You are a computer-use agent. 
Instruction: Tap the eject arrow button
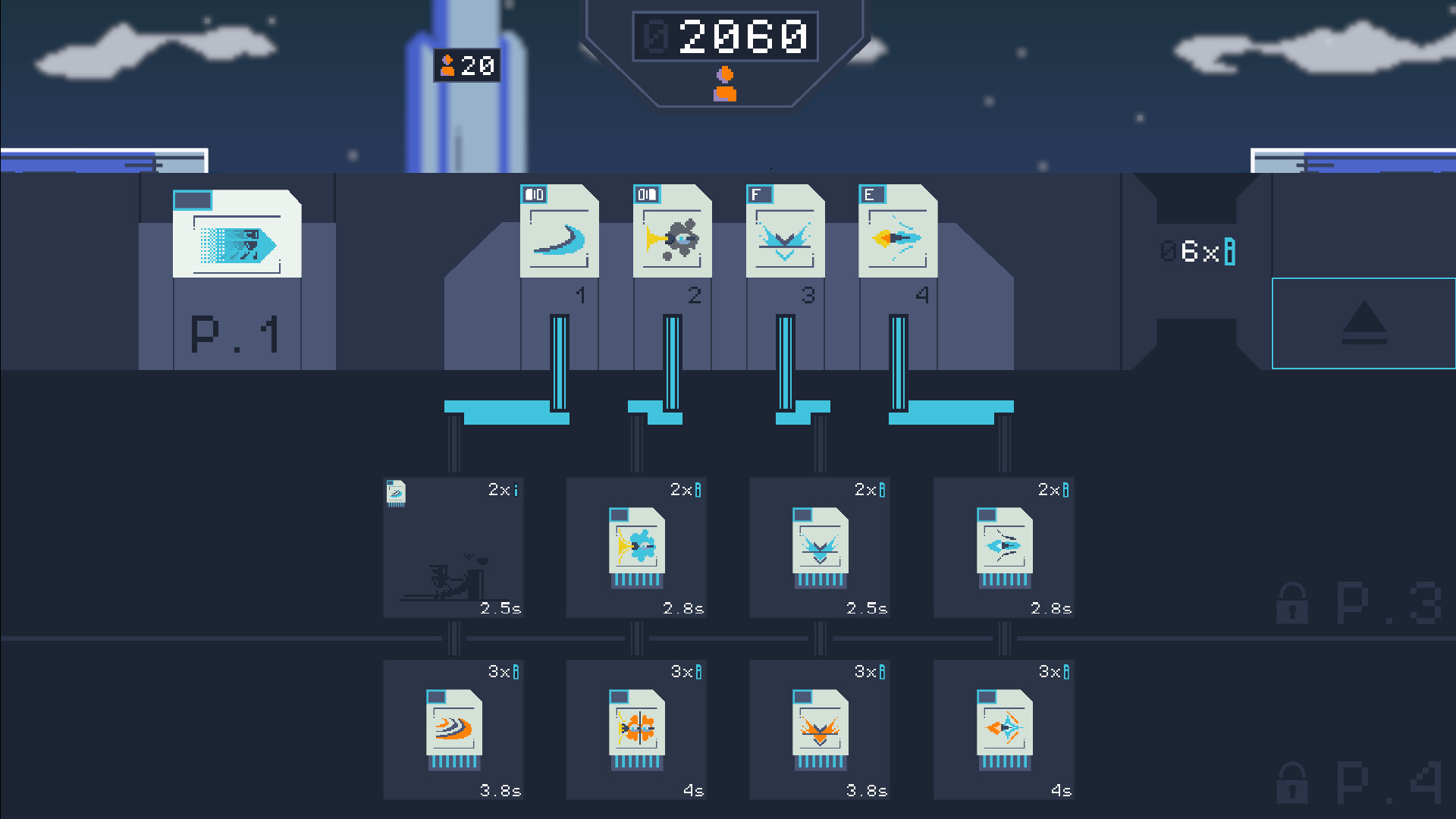[x=1363, y=324]
